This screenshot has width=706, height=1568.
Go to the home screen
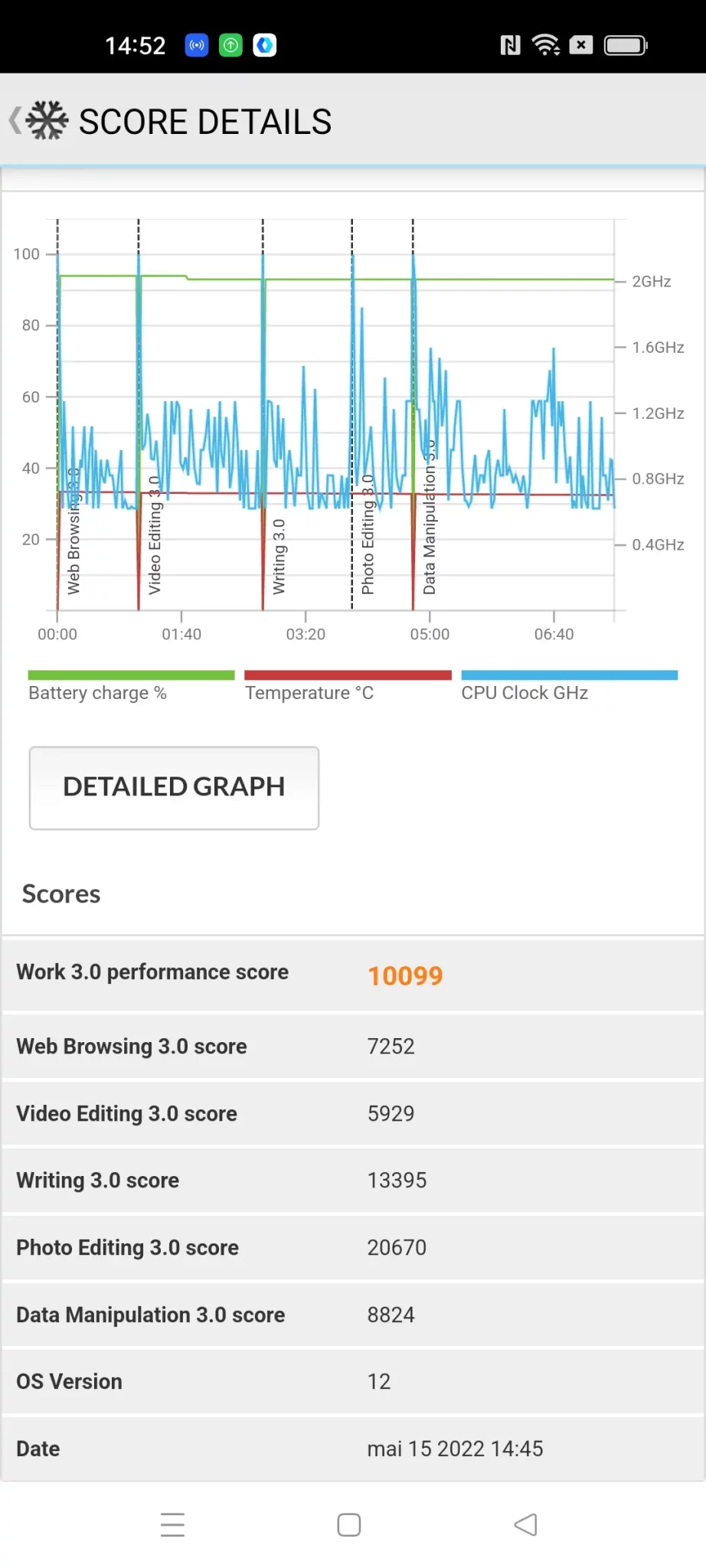(349, 1524)
